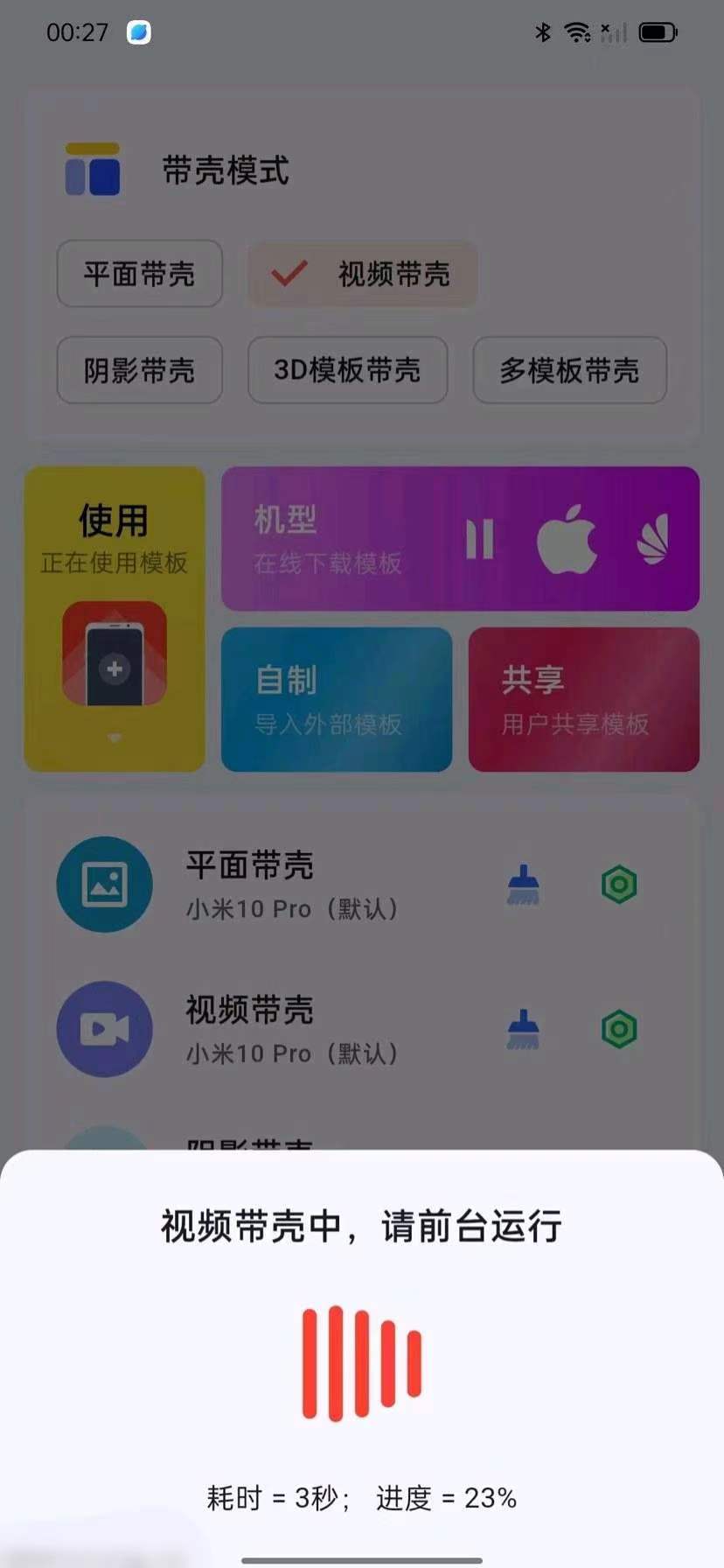Viewport: 724px width, 1568px height.
Task: Open the 使用 current template card
Action: [115, 619]
